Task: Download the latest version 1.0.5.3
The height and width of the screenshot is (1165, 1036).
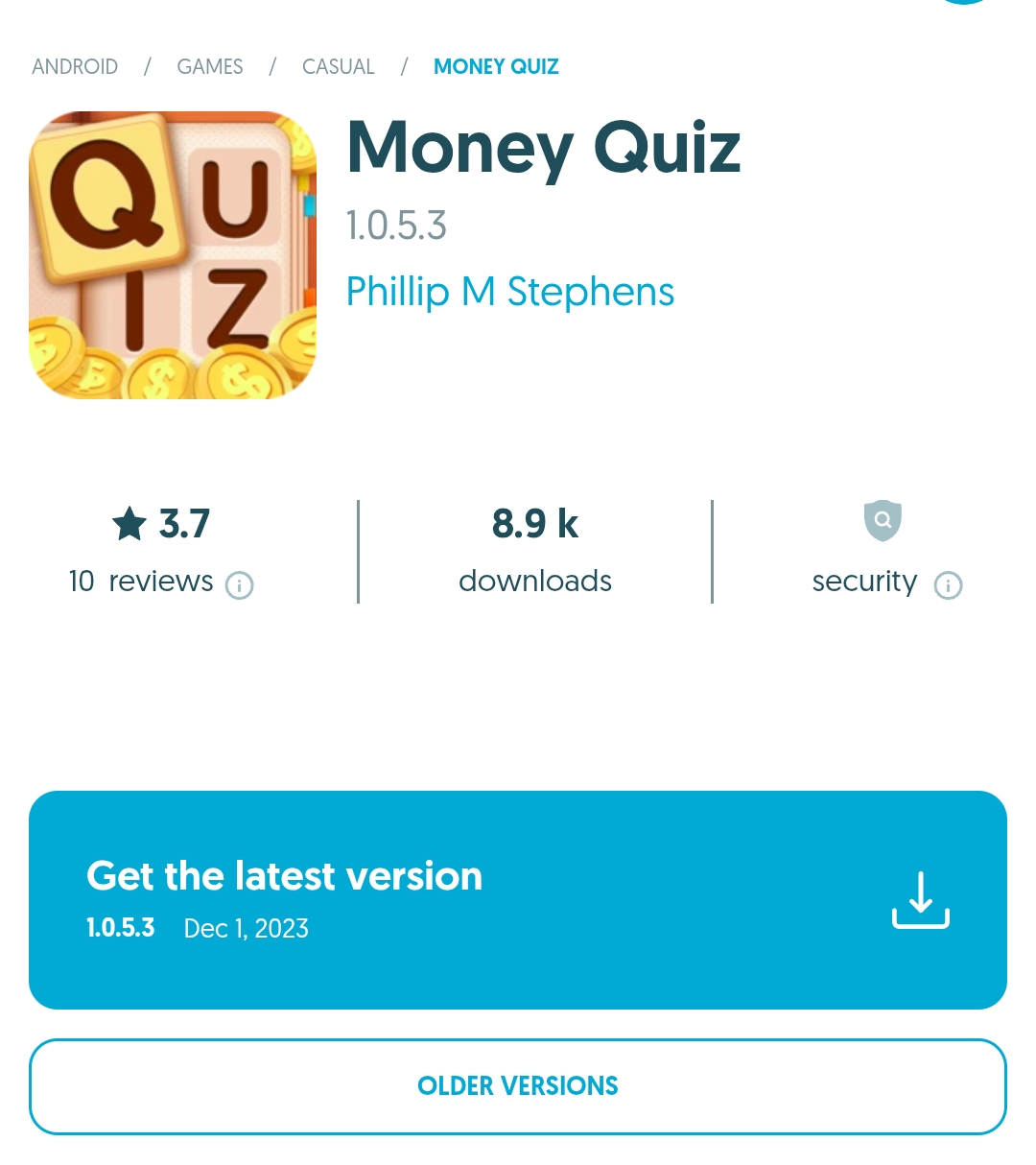Action: pyautogui.click(x=518, y=900)
